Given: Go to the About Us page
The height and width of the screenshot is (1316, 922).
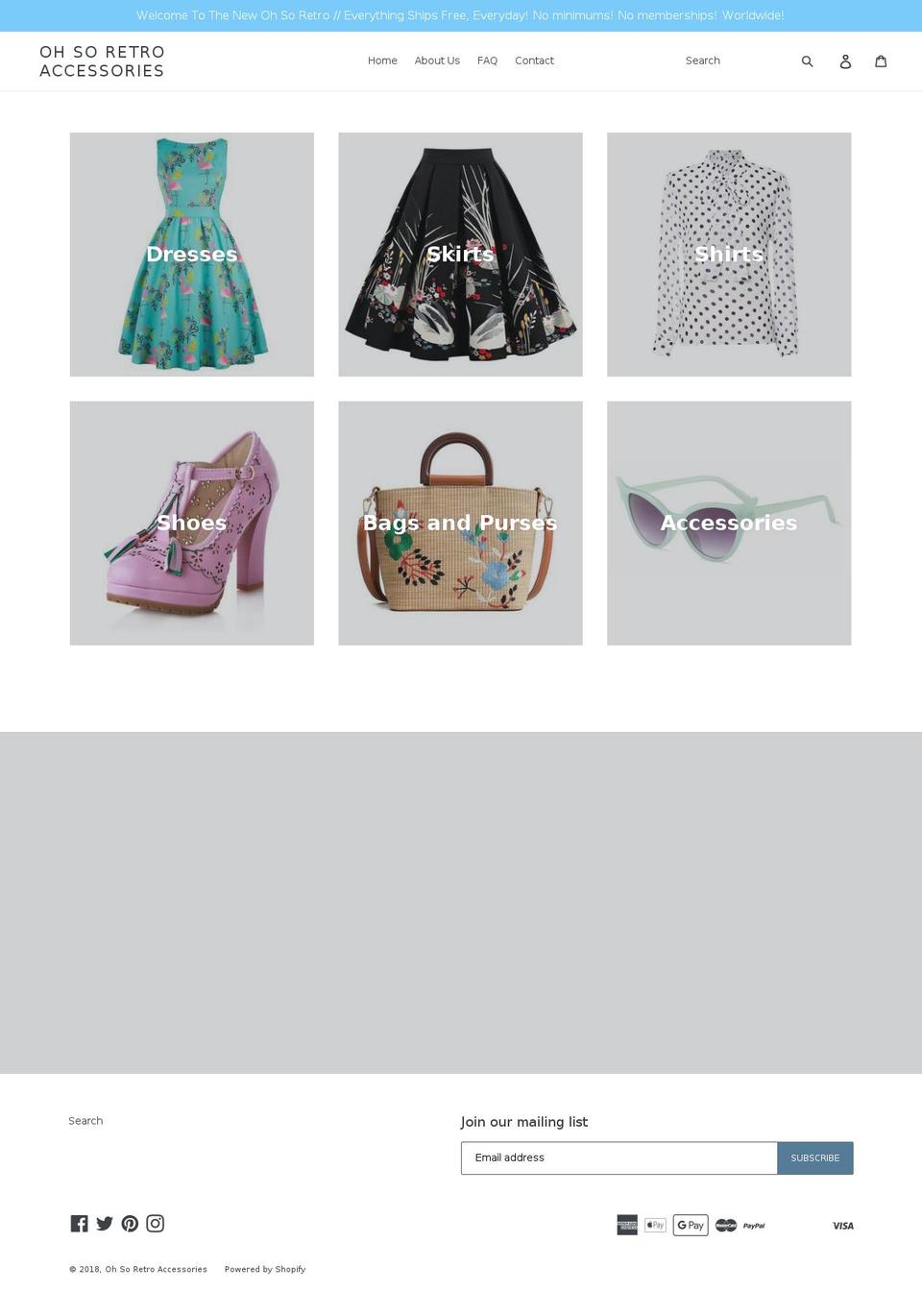Looking at the screenshot, I should pyautogui.click(x=437, y=61).
